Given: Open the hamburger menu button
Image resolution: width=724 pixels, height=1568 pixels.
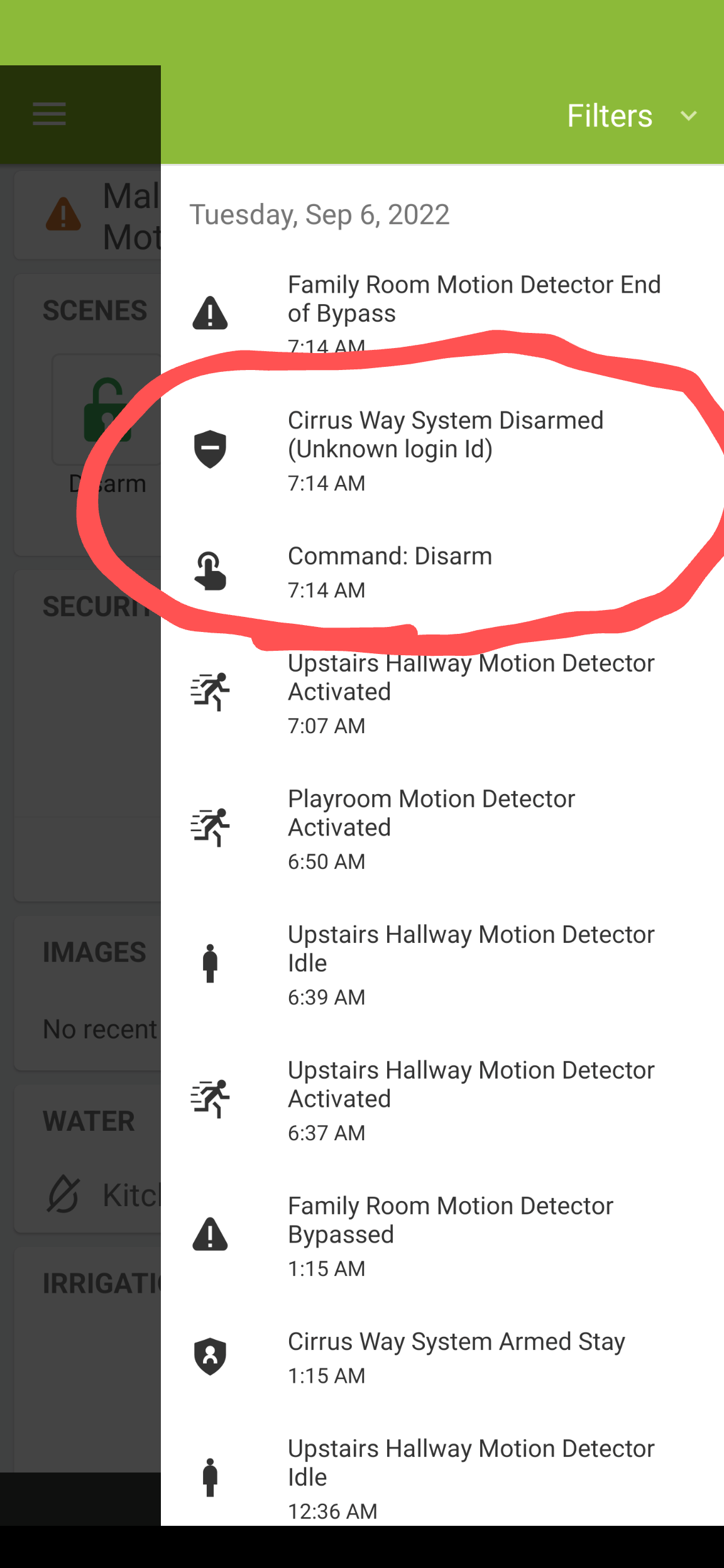Looking at the screenshot, I should click(49, 114).
